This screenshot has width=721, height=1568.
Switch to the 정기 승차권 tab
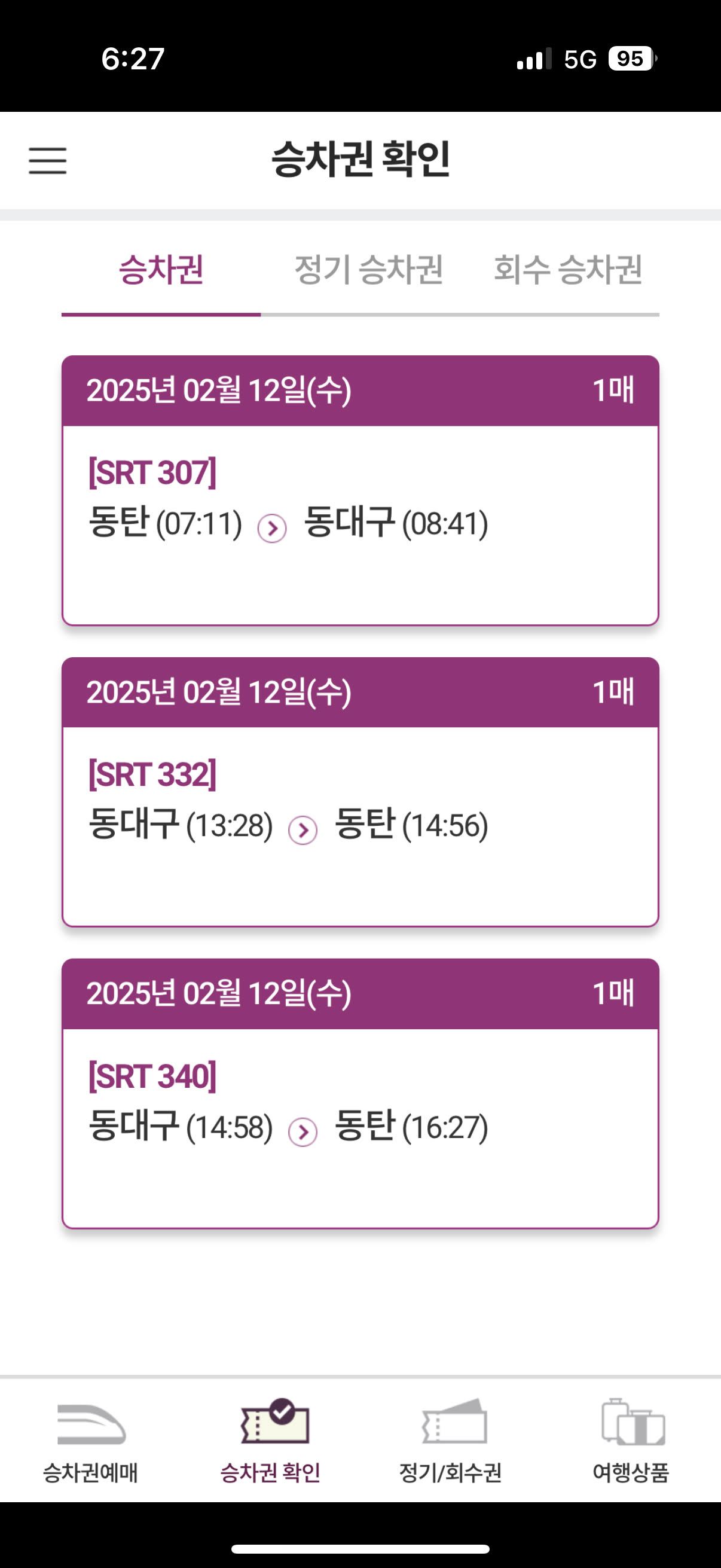pyautogui.click(x=368, y=270)
